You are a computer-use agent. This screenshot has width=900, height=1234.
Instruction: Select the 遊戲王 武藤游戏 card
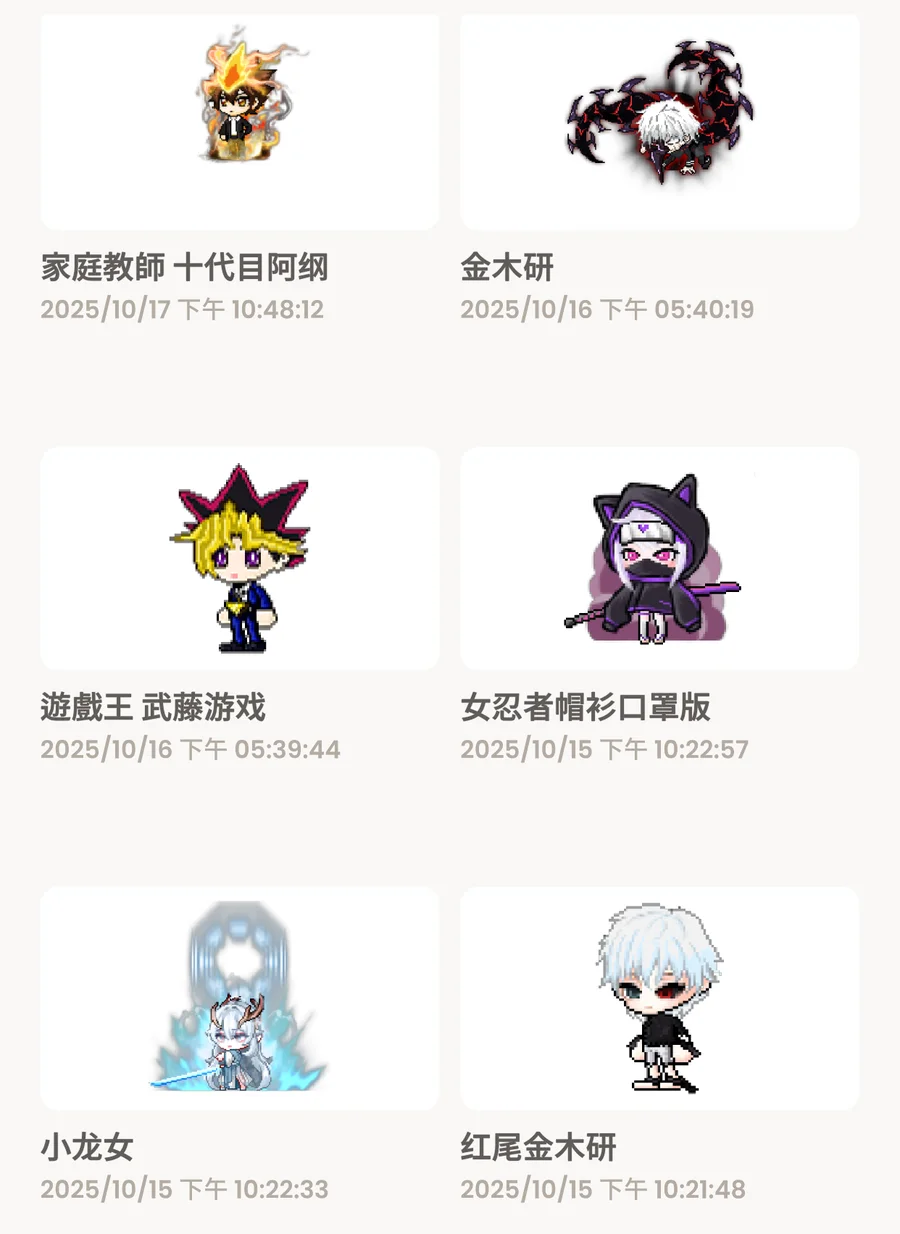(239, 558)
